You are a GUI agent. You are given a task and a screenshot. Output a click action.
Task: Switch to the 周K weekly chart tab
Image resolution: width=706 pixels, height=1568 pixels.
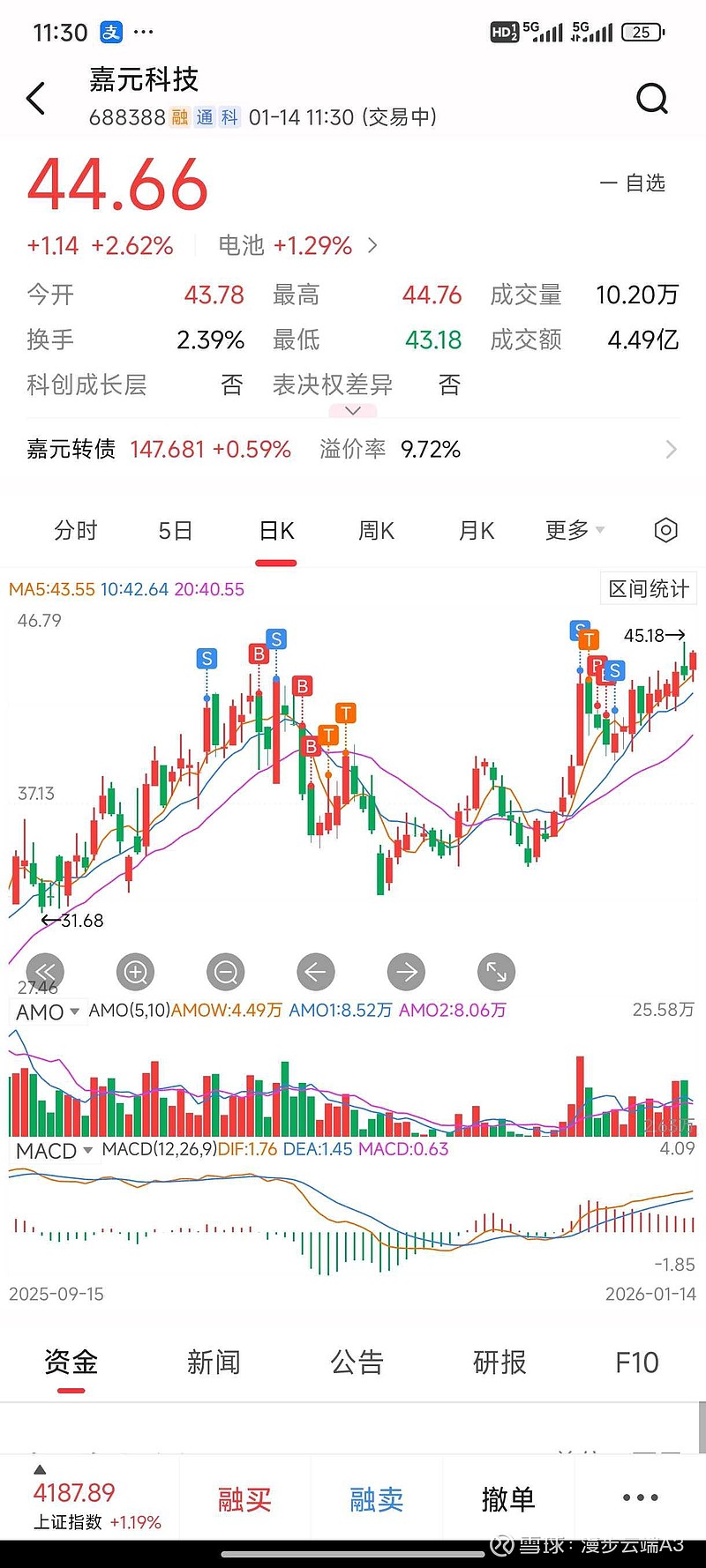click(x=376, y=530)
